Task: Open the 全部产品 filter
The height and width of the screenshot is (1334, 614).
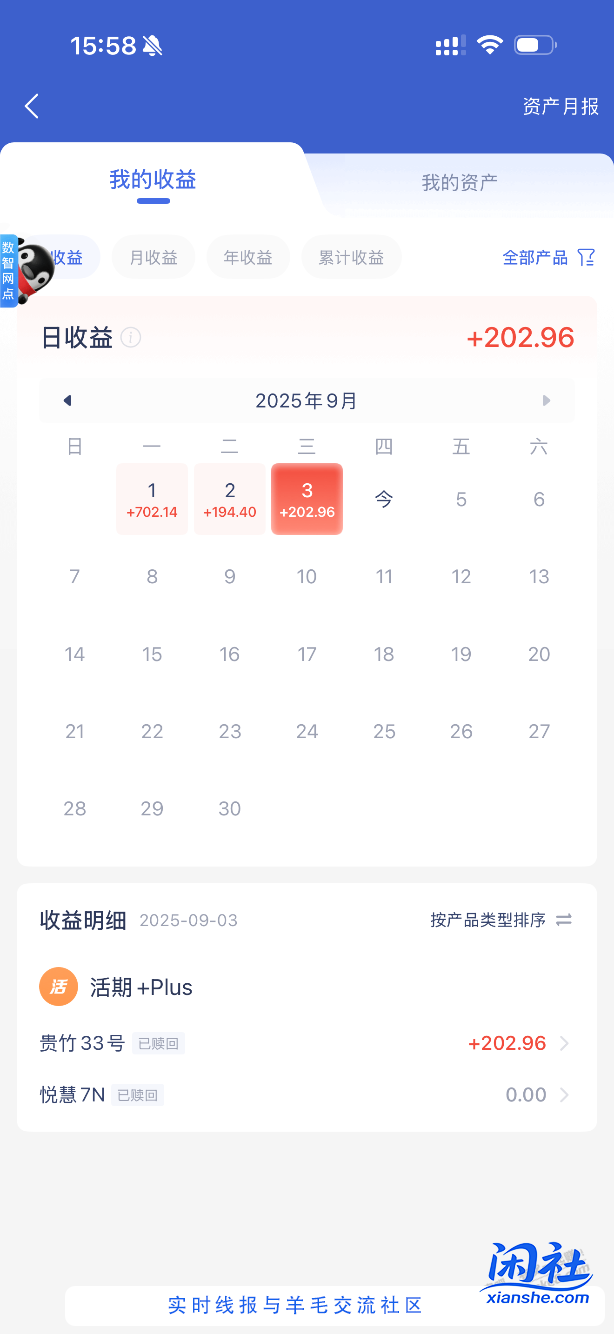Action: 548,257
